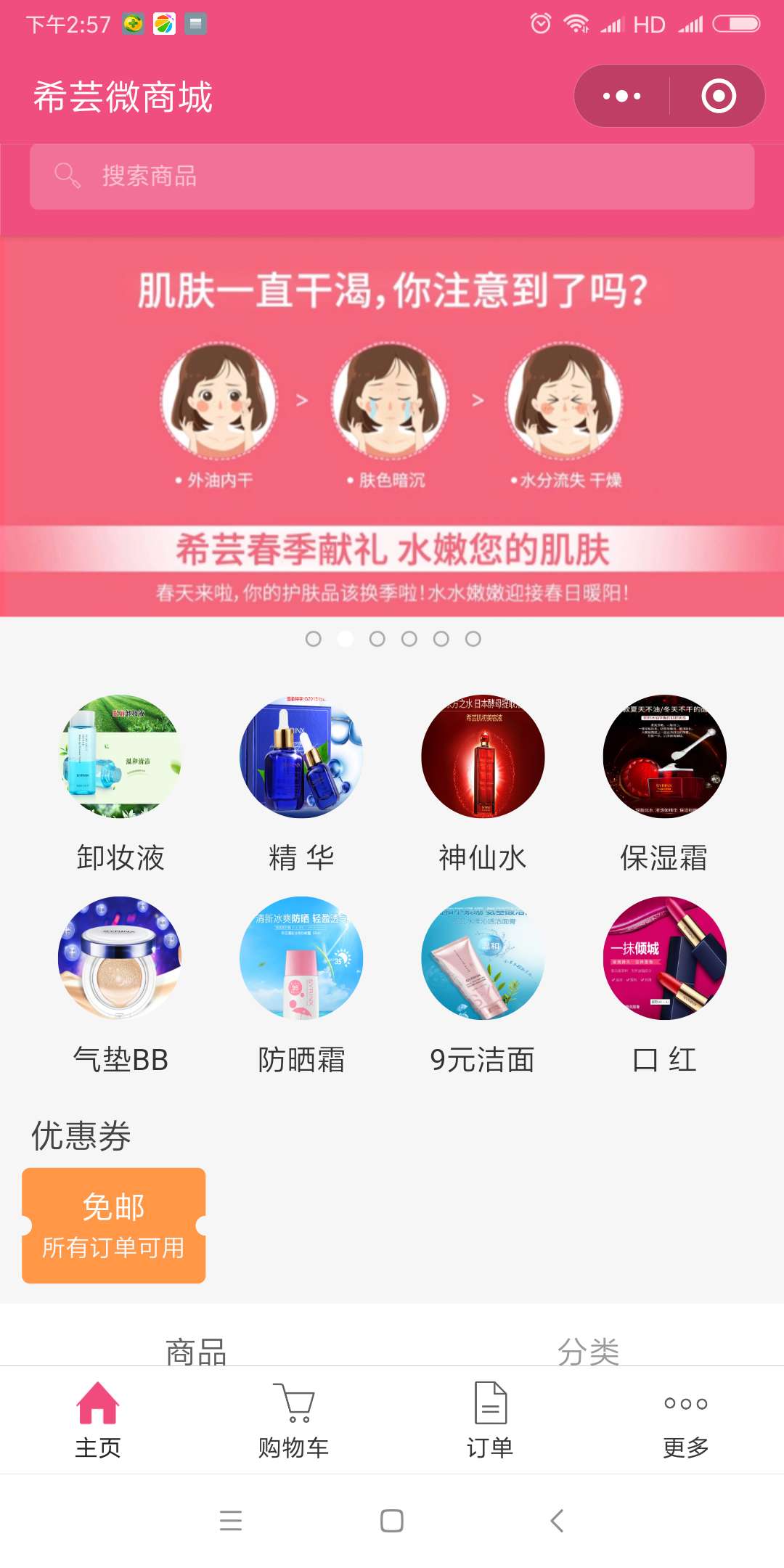Go to the 购物车 cart tab
The image size is (784, 1568).
click(294, 1420)
